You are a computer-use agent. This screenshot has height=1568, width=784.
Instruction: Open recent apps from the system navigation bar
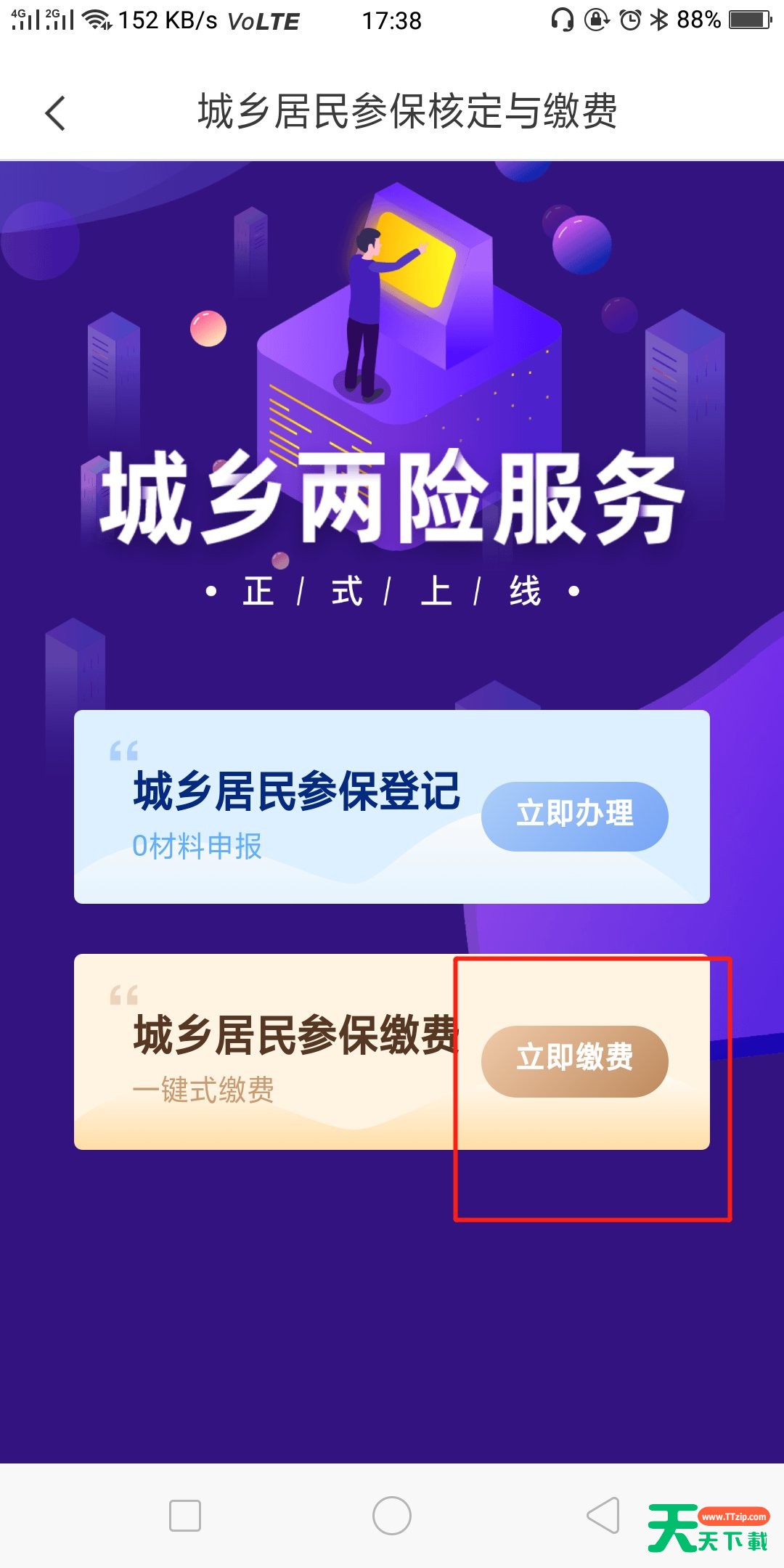click(x=185, y=1516)
